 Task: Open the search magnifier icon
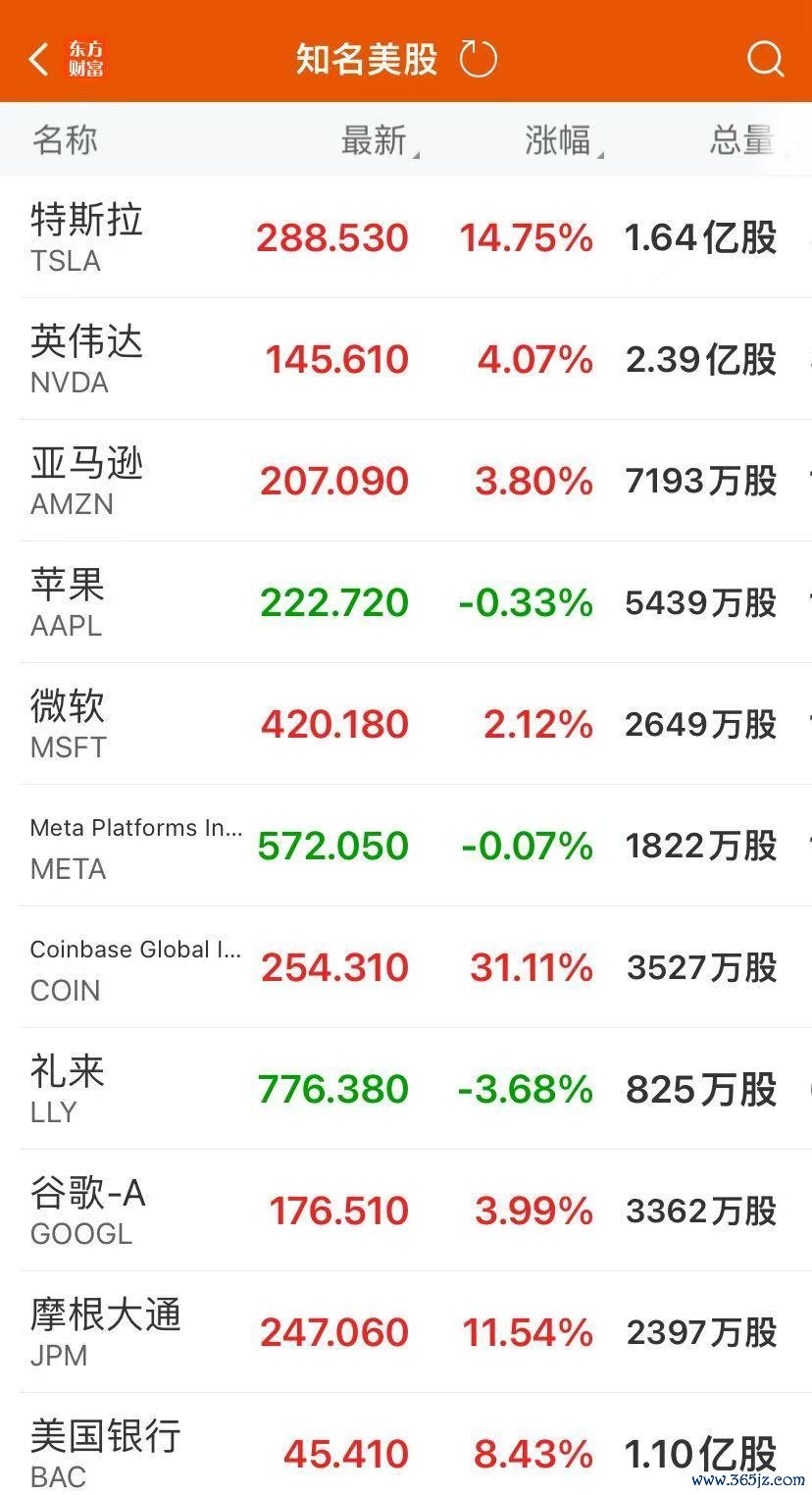point(765,59)
